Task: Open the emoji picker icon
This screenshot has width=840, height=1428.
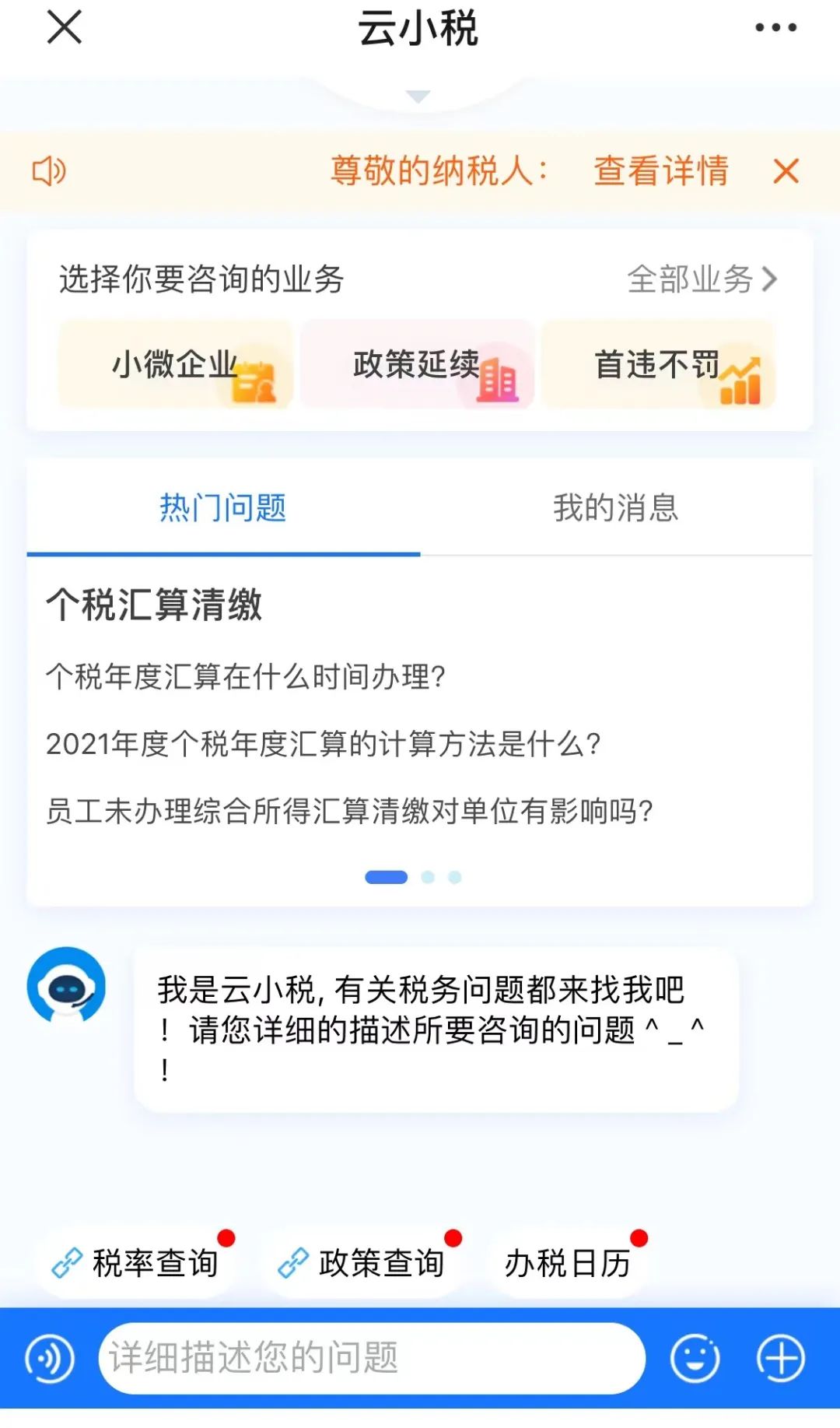Action: [695, 1359]
